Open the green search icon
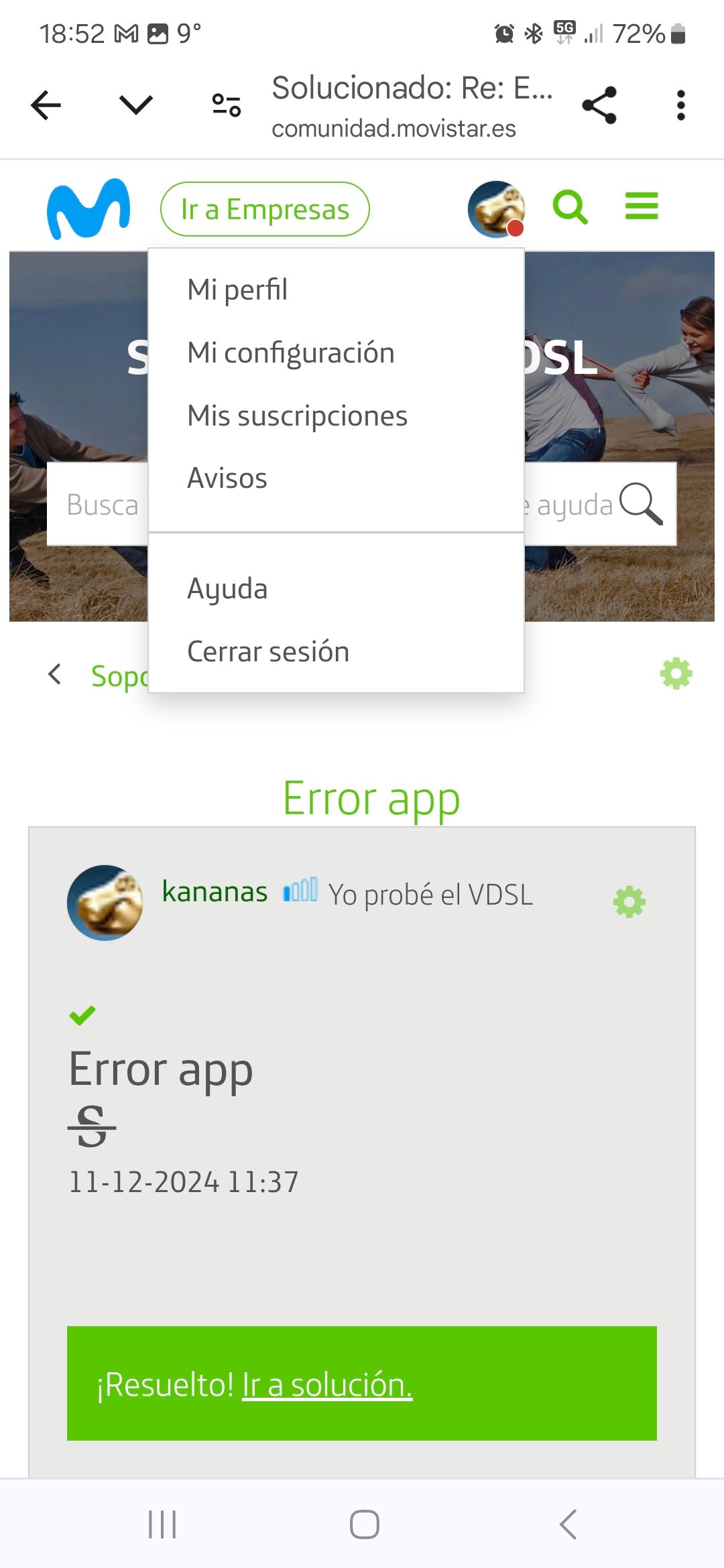This screenshot has height=1568, width=724. [570, 207]
